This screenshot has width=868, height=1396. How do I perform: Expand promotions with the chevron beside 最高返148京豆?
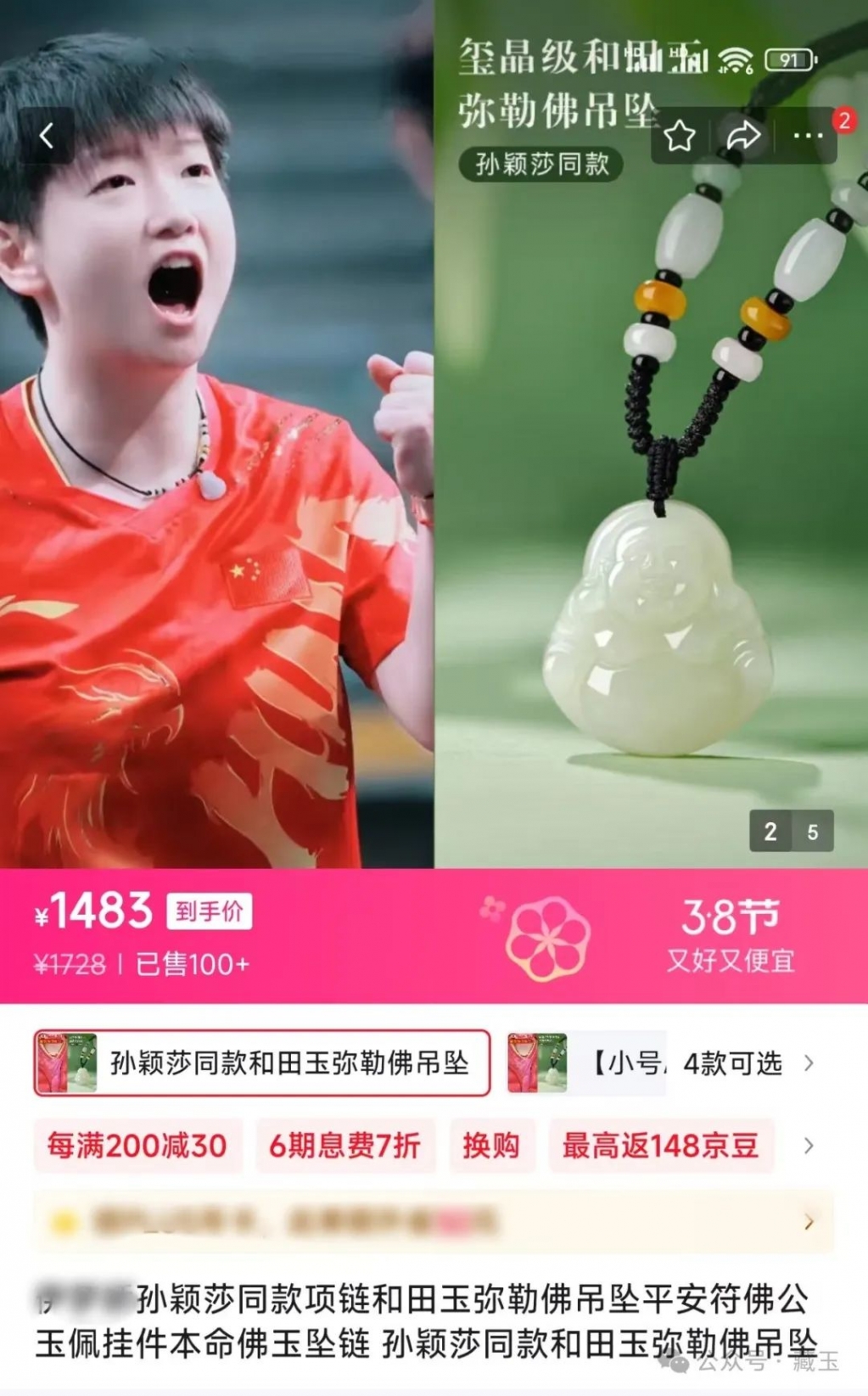(809, 1146)
